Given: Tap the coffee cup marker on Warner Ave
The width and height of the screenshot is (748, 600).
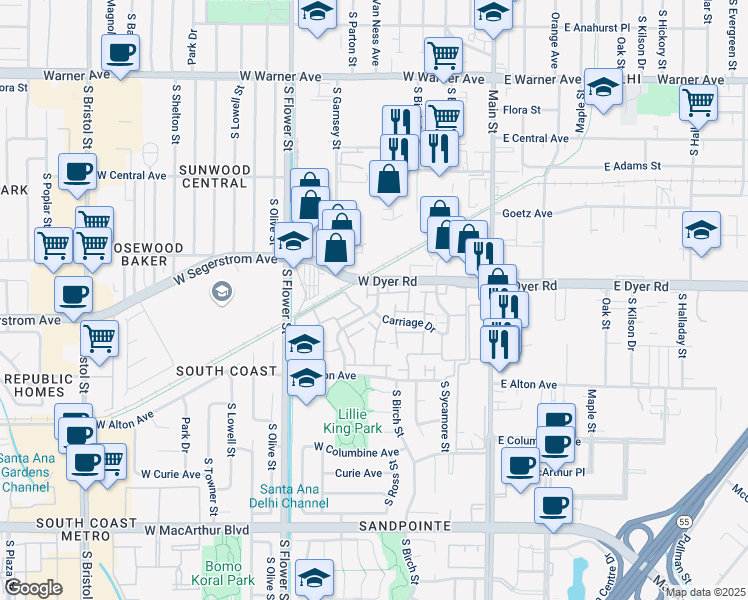Looking at the screenshot, I should (x=120, y=53).
